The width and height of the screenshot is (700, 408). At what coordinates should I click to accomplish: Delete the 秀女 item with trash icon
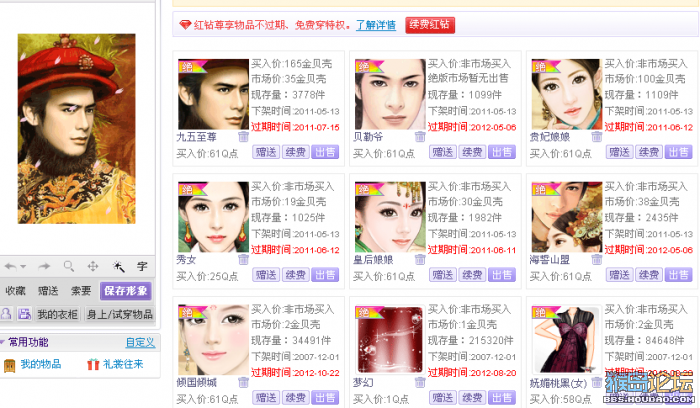242,260
